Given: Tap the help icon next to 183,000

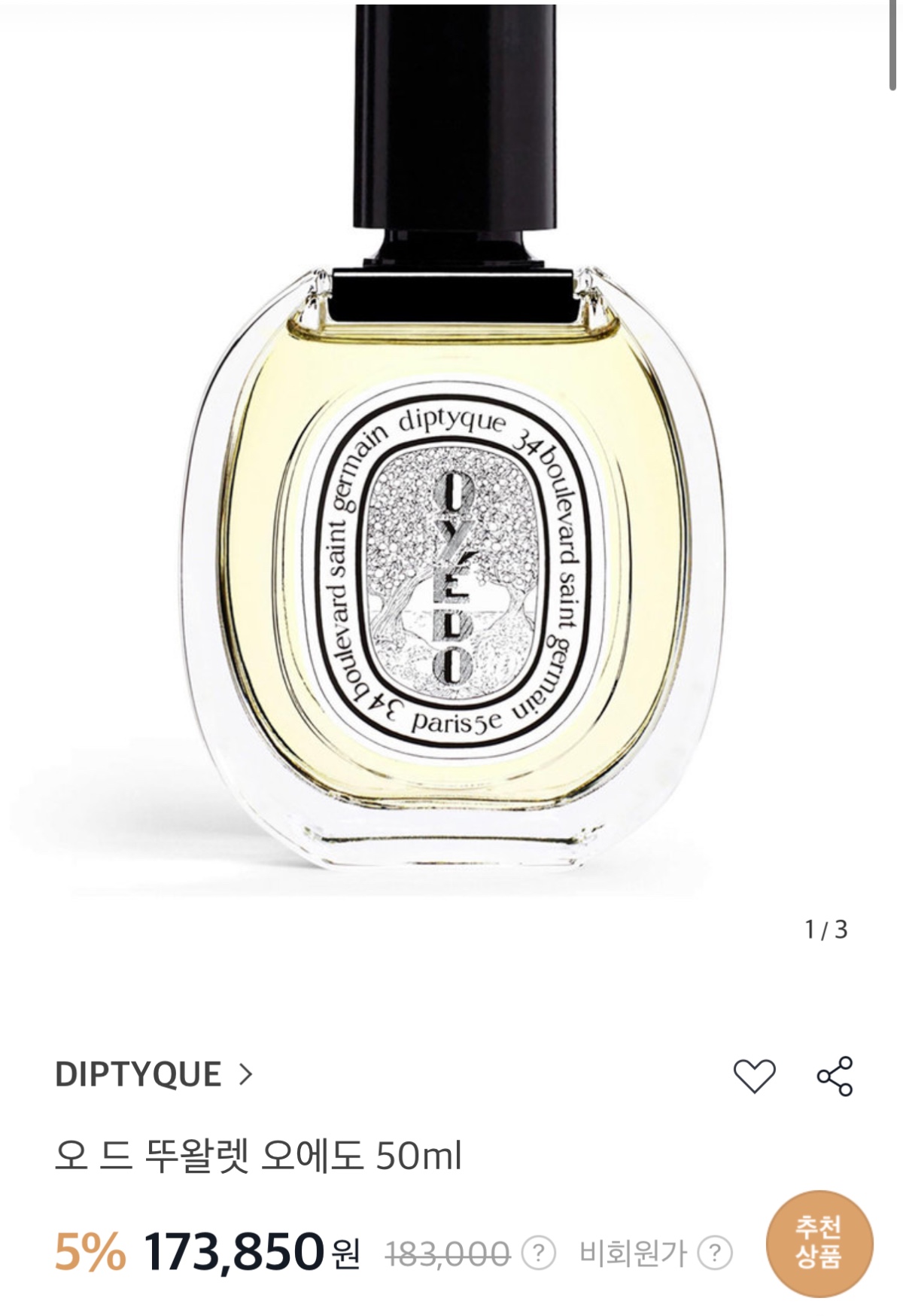Looking at the screenshot, I should 538,1254.
